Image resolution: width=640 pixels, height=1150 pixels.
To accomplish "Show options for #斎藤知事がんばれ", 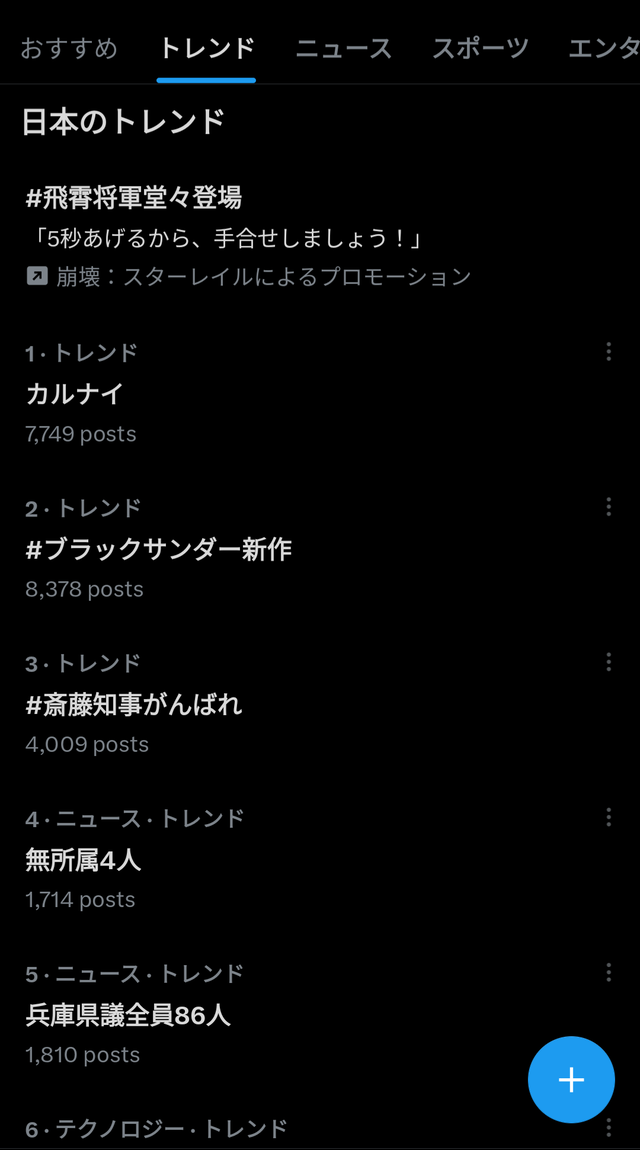I will click(x=608, y=662).
